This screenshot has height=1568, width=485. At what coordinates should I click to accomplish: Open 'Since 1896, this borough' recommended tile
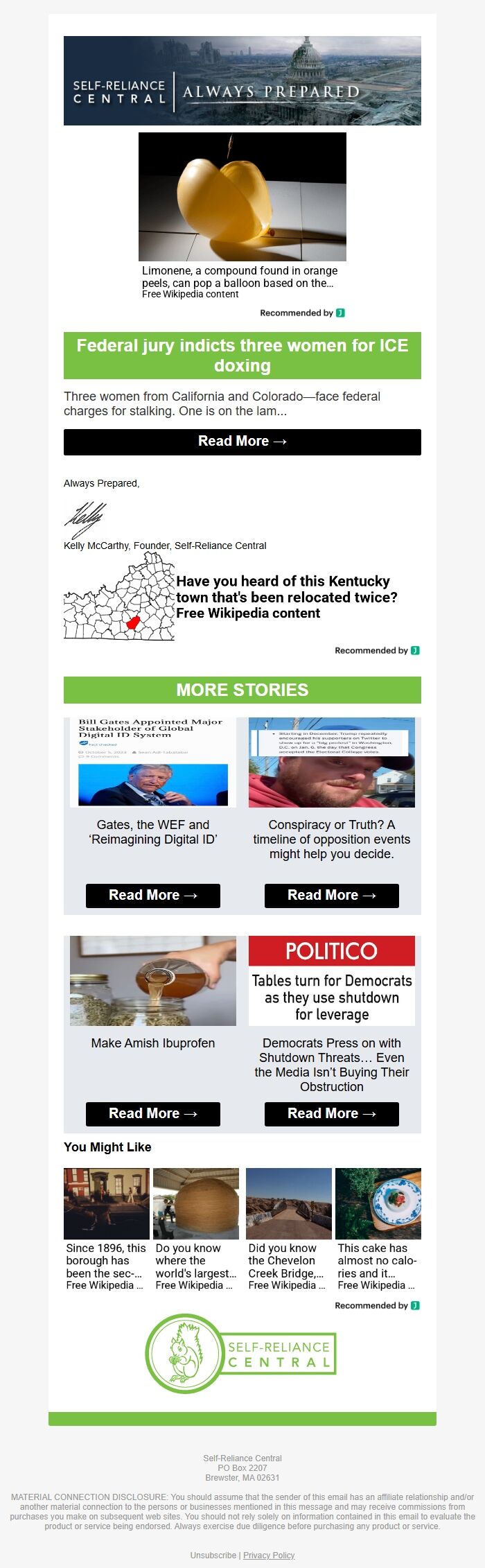[x=106, y=1228]
